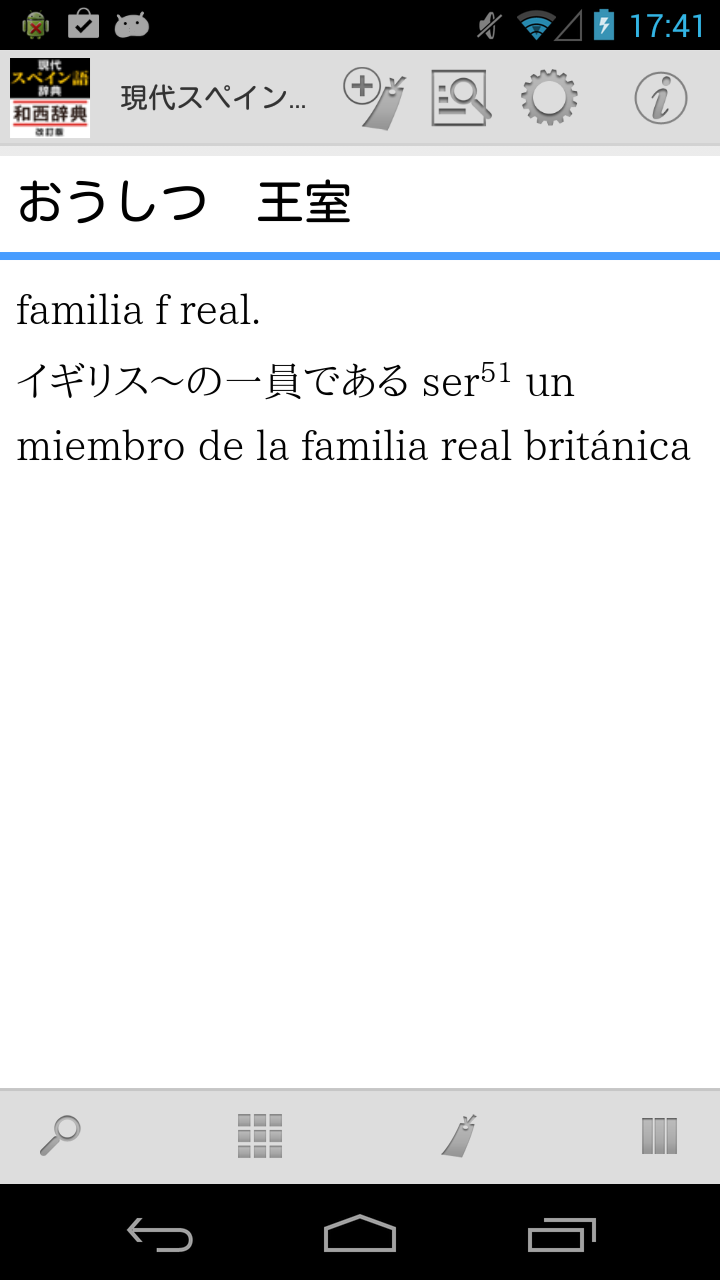Add a bookmark tag for this entry
Screen dimensions: 720x1280
[375, 98]
